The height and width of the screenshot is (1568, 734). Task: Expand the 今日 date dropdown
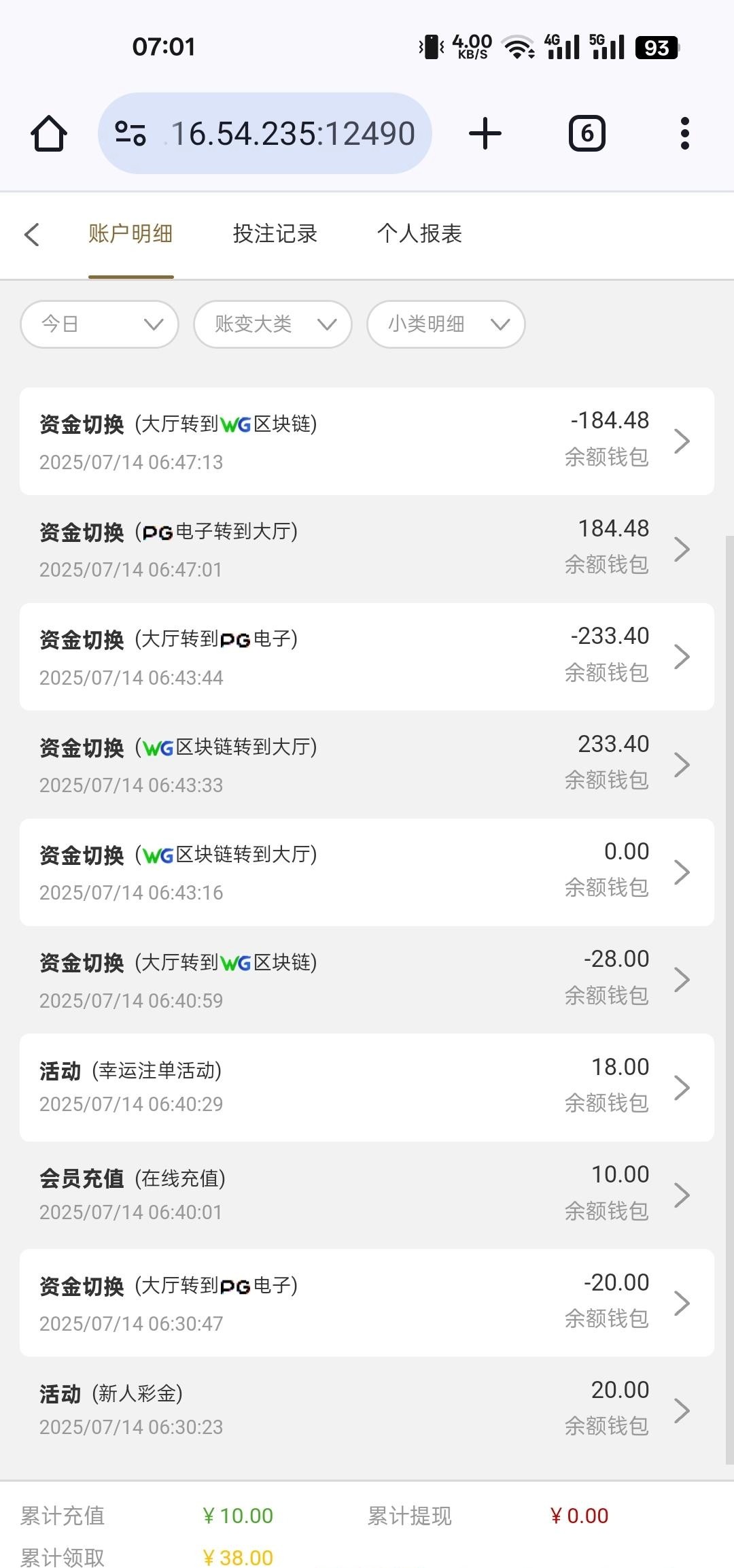(x=100, y=324)
